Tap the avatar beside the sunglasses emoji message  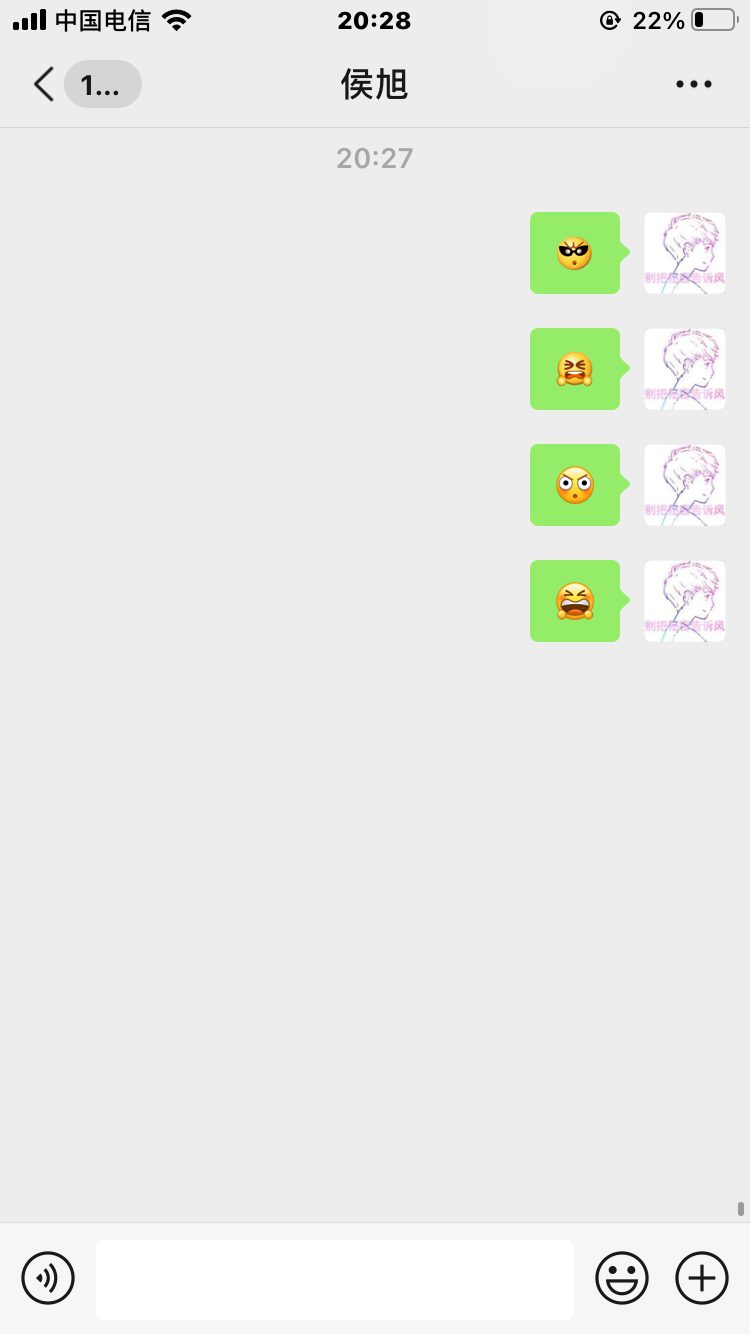[x=685, y=253]
